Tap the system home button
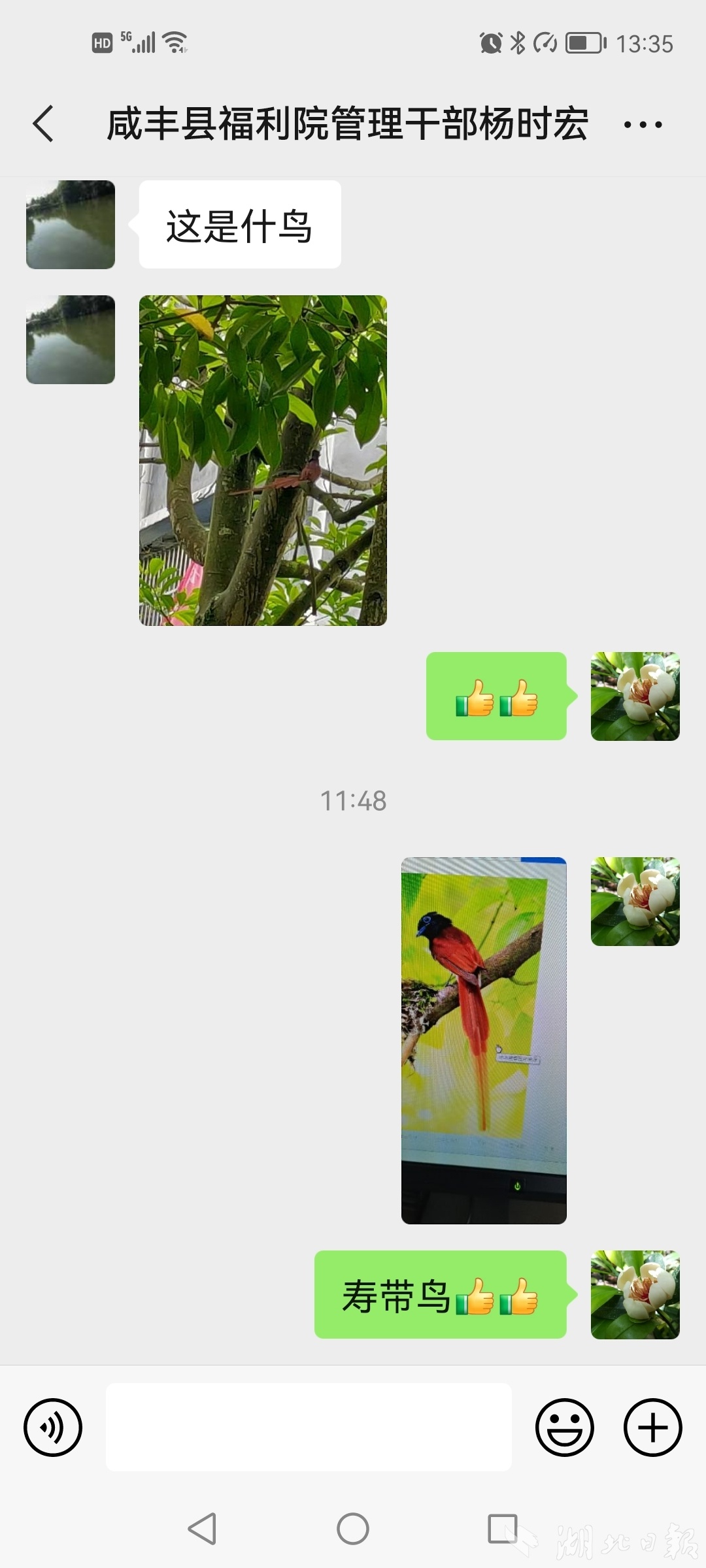This screenshot has width=706, height=1568. [x=353, y=1529]
